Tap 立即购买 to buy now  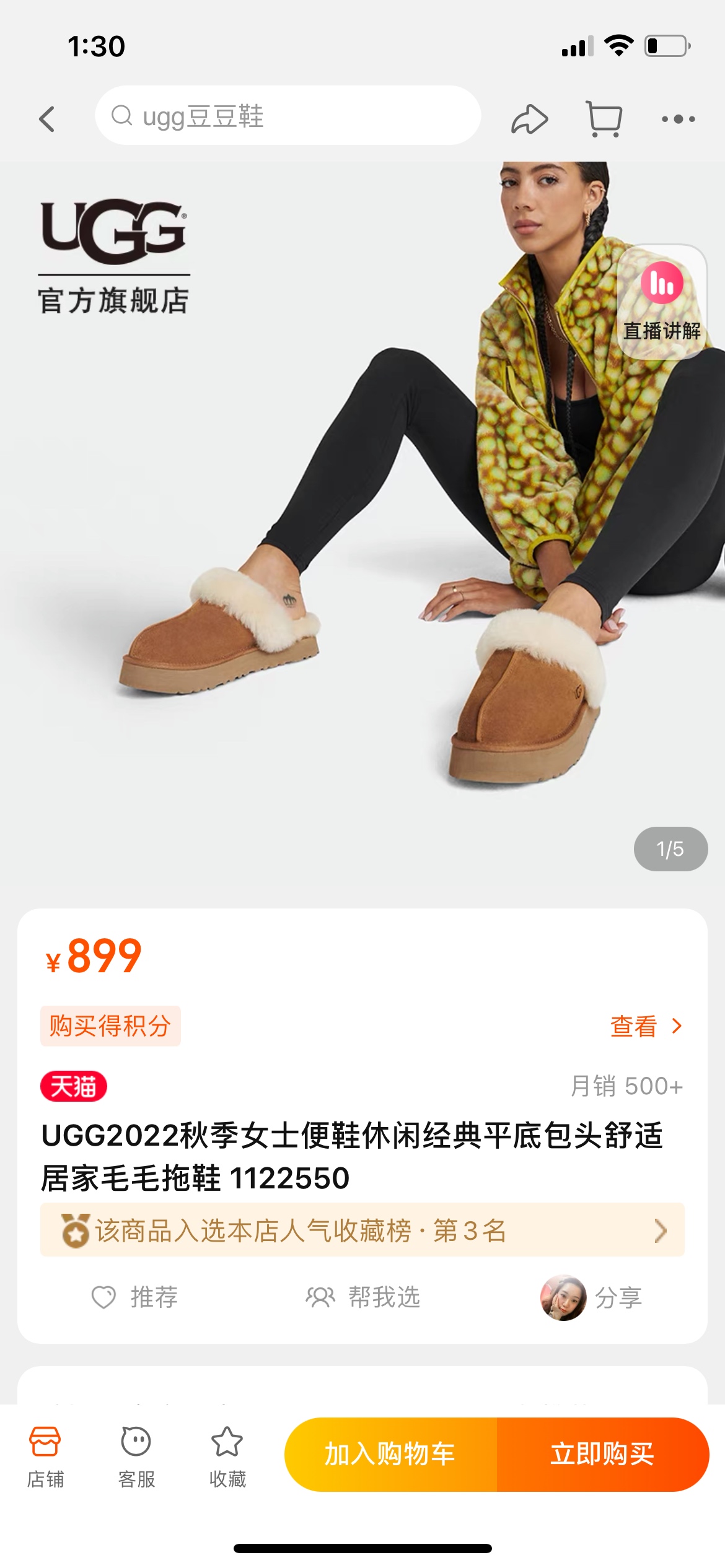602,1454
